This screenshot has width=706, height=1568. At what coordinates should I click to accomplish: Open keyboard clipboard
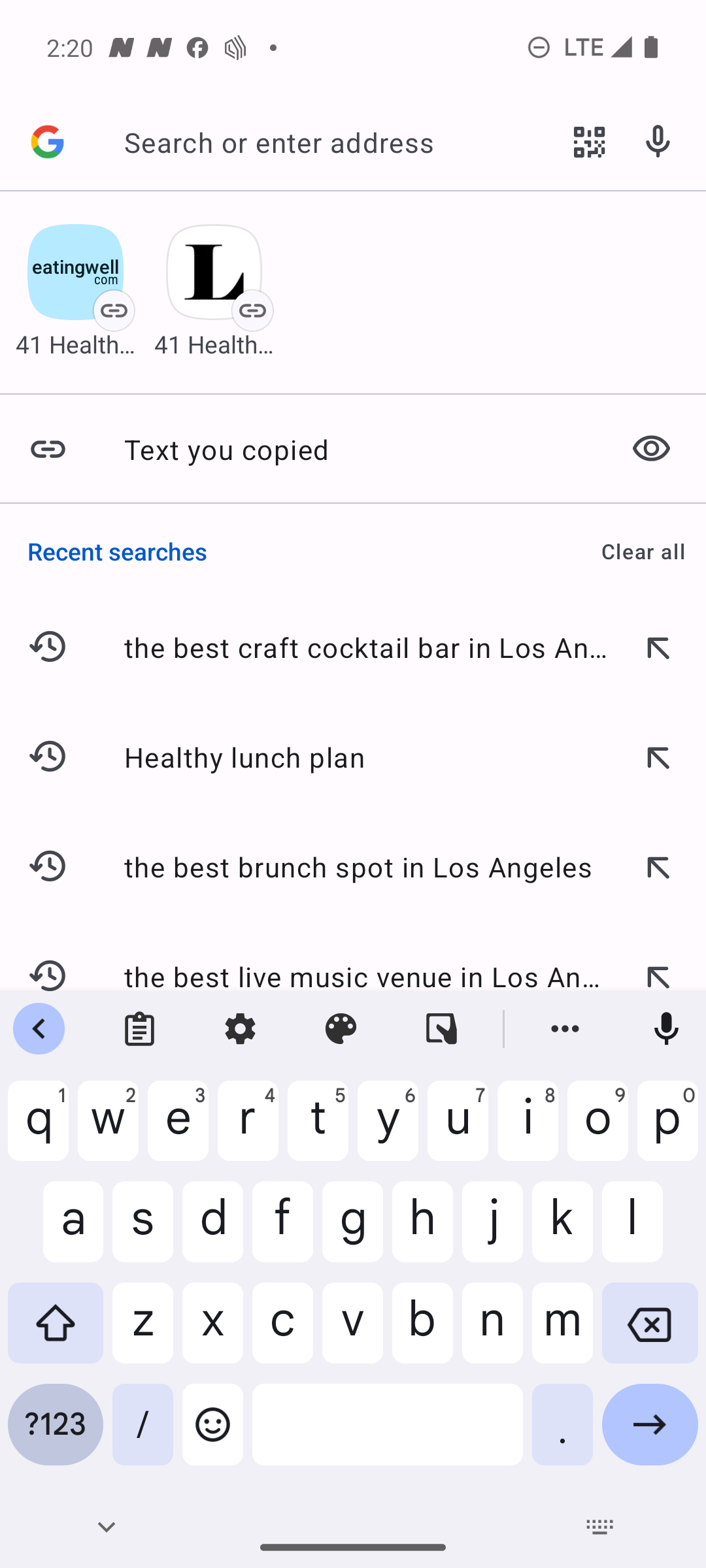[x=139, y=1029]
